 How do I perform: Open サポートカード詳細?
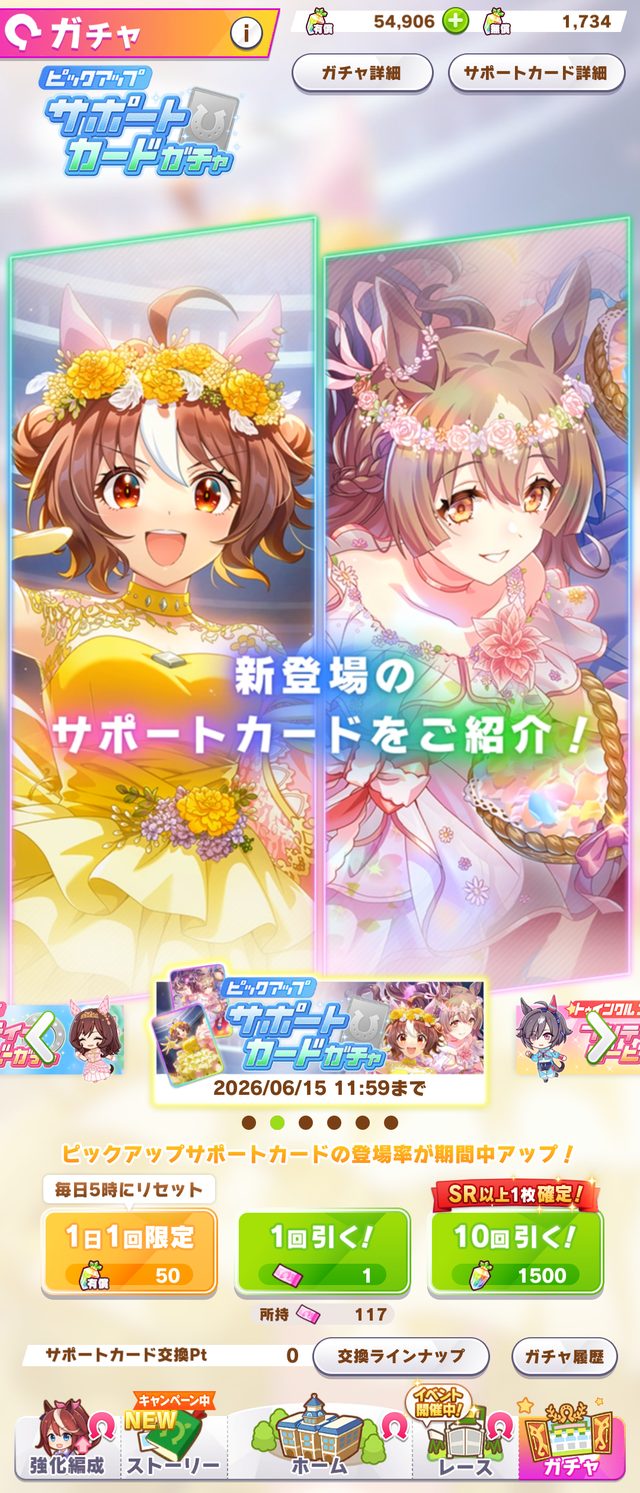536,73
